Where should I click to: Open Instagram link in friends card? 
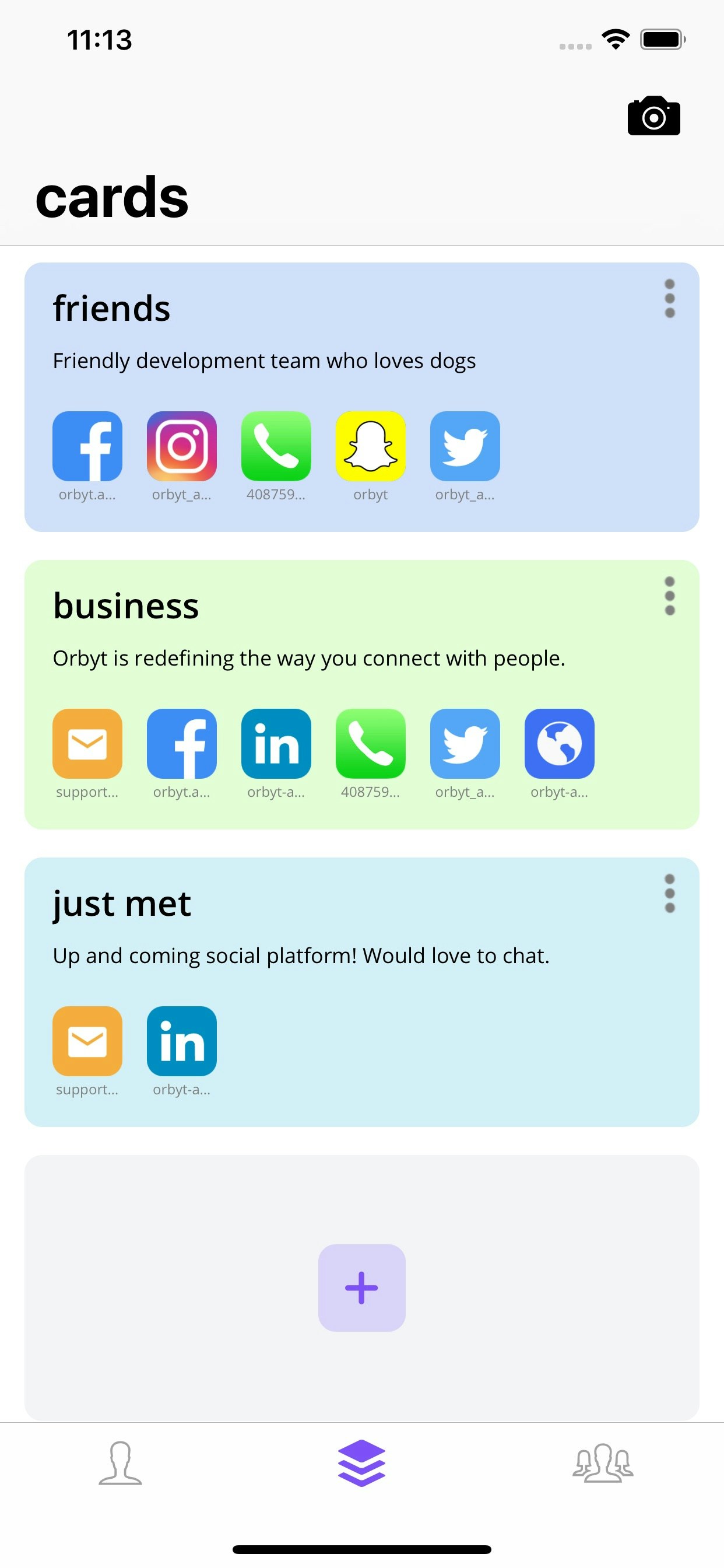click(x=181, y=446)
